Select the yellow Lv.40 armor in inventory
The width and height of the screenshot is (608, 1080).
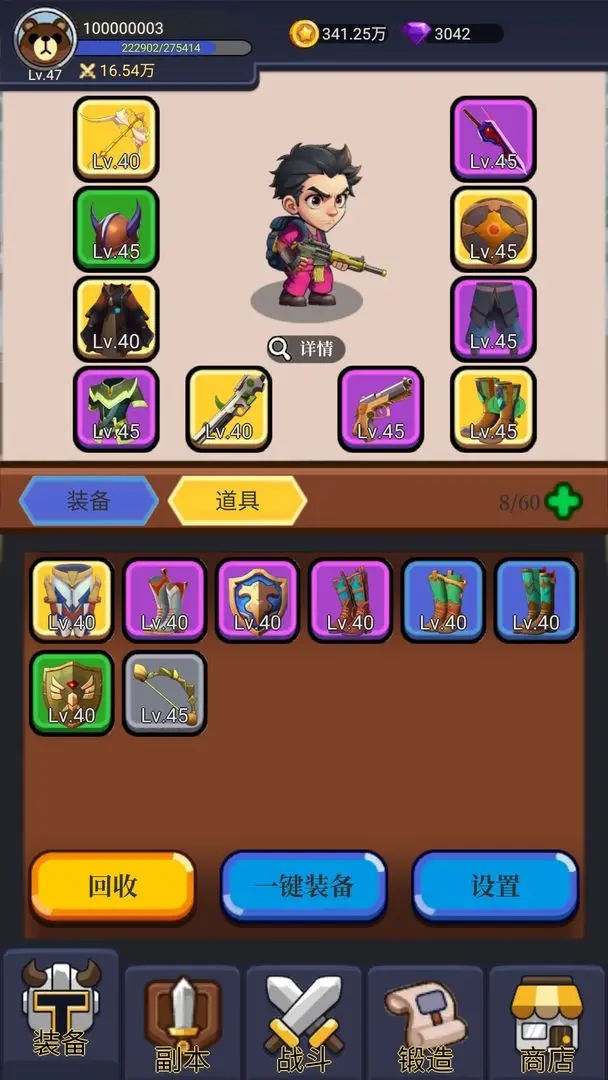(x=71, y=600)
